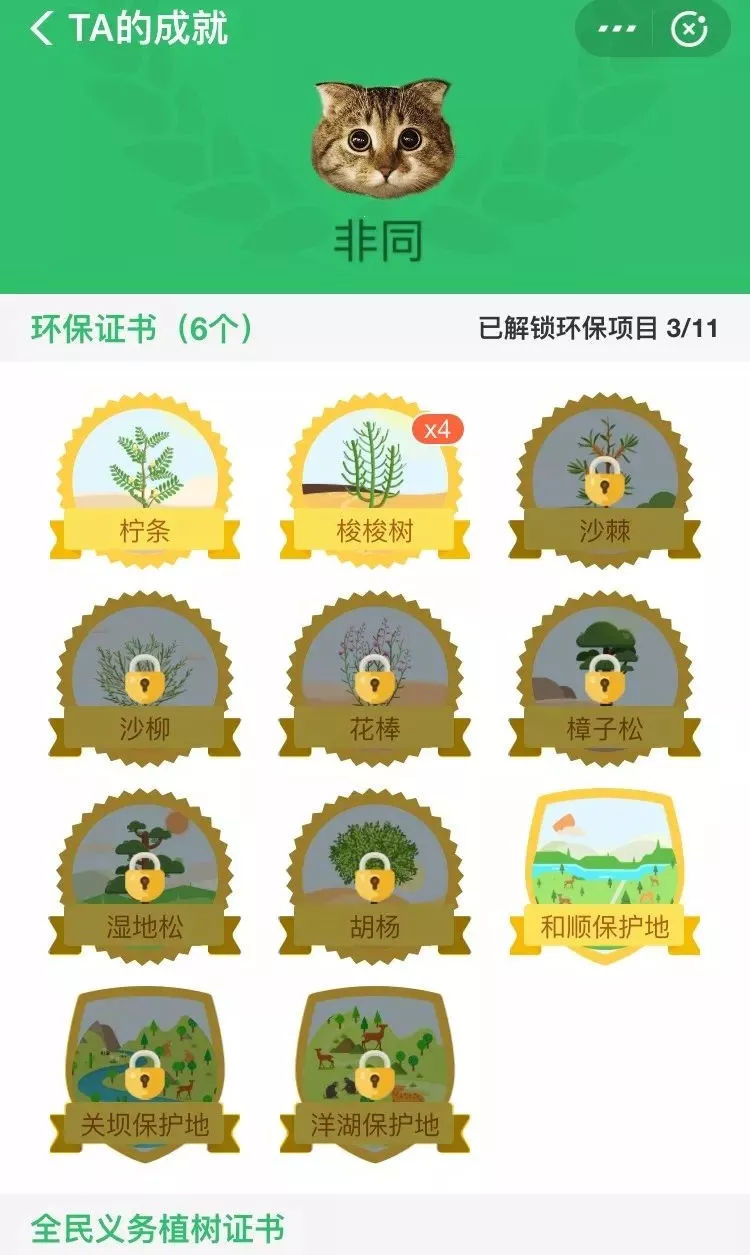View the locked 湿地松 badge
The image size is (750, 1255).
(x=145, y=876)
